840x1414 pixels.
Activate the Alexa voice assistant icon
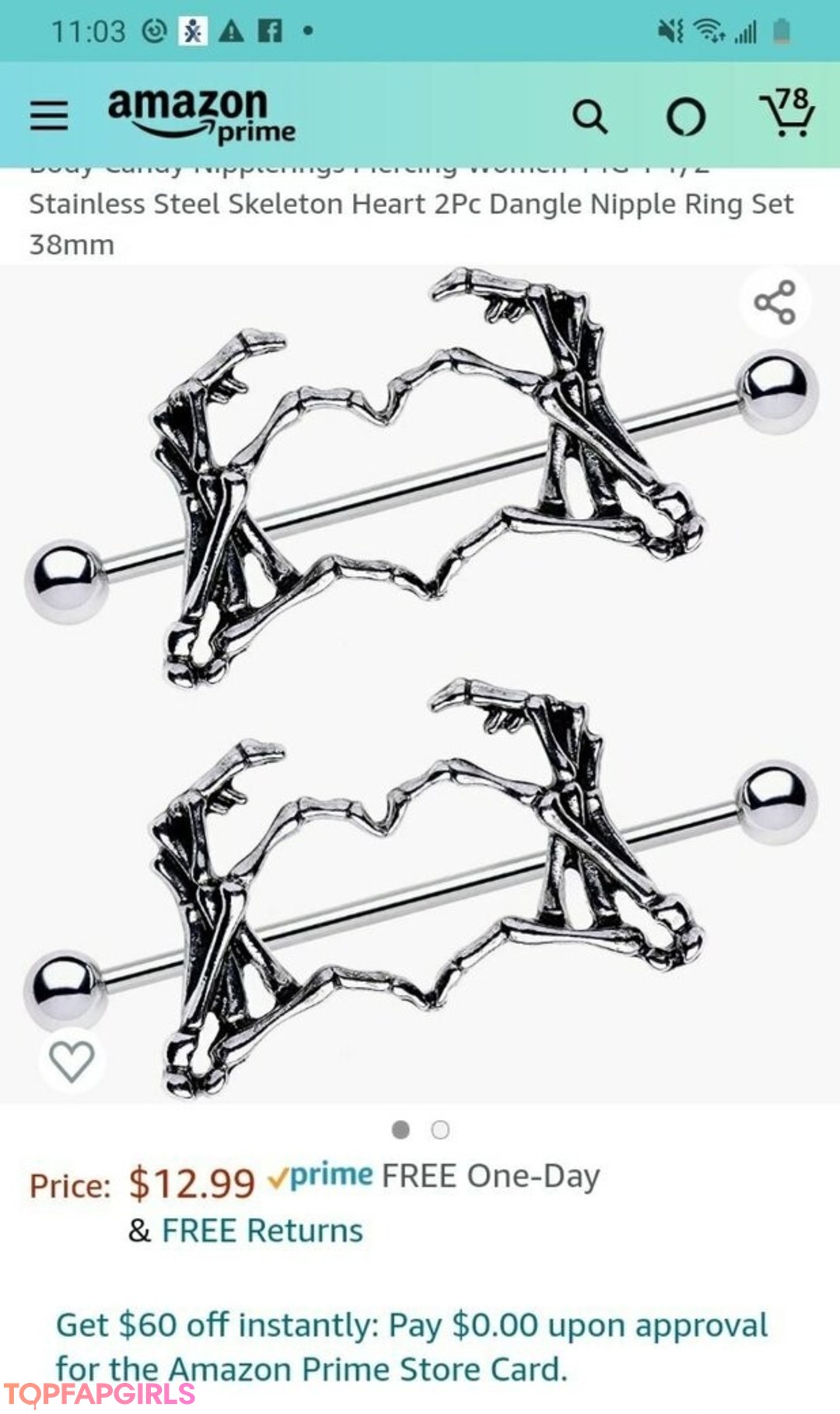point(686,118)
